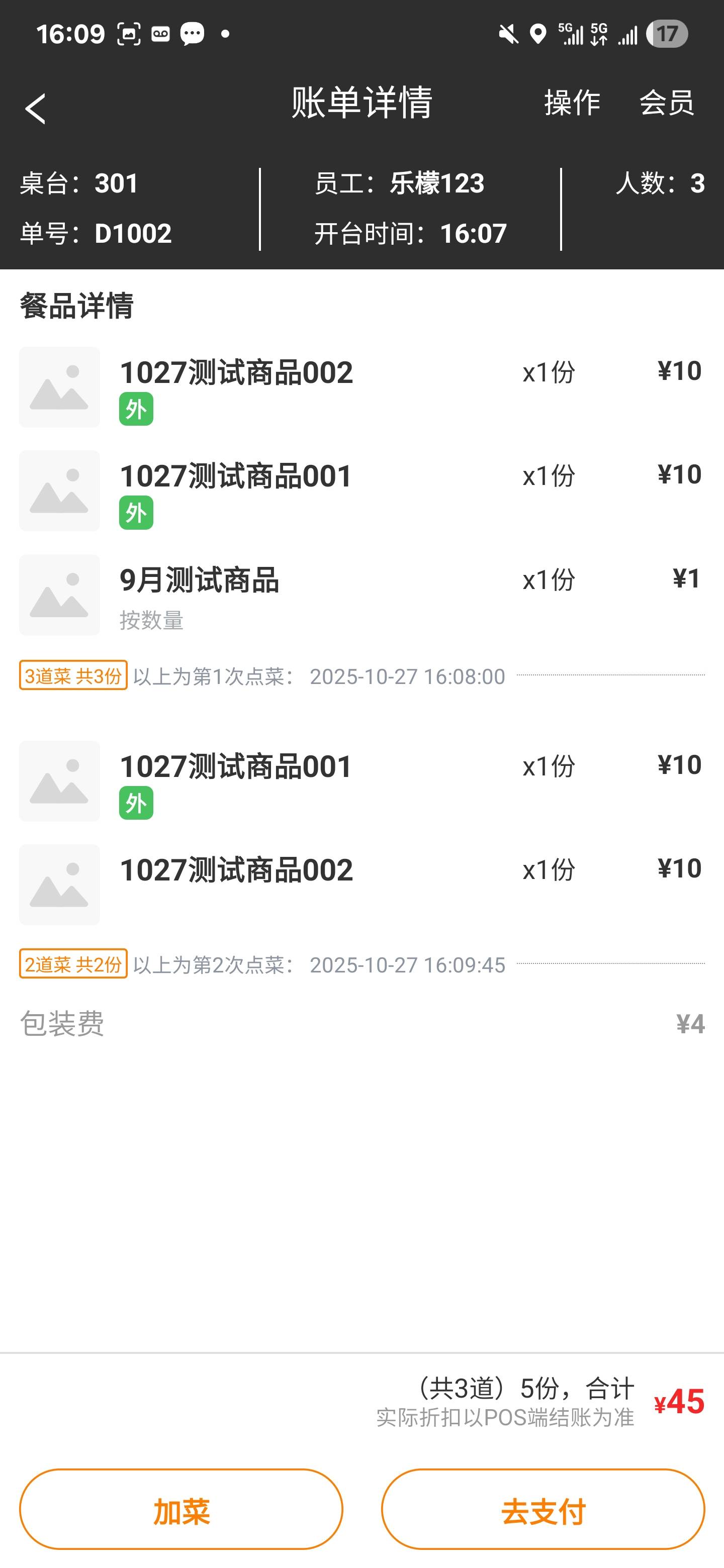Open the 操作 menu in the header
The height and width of the screenshot is (1568, 724).
[572, 102]
